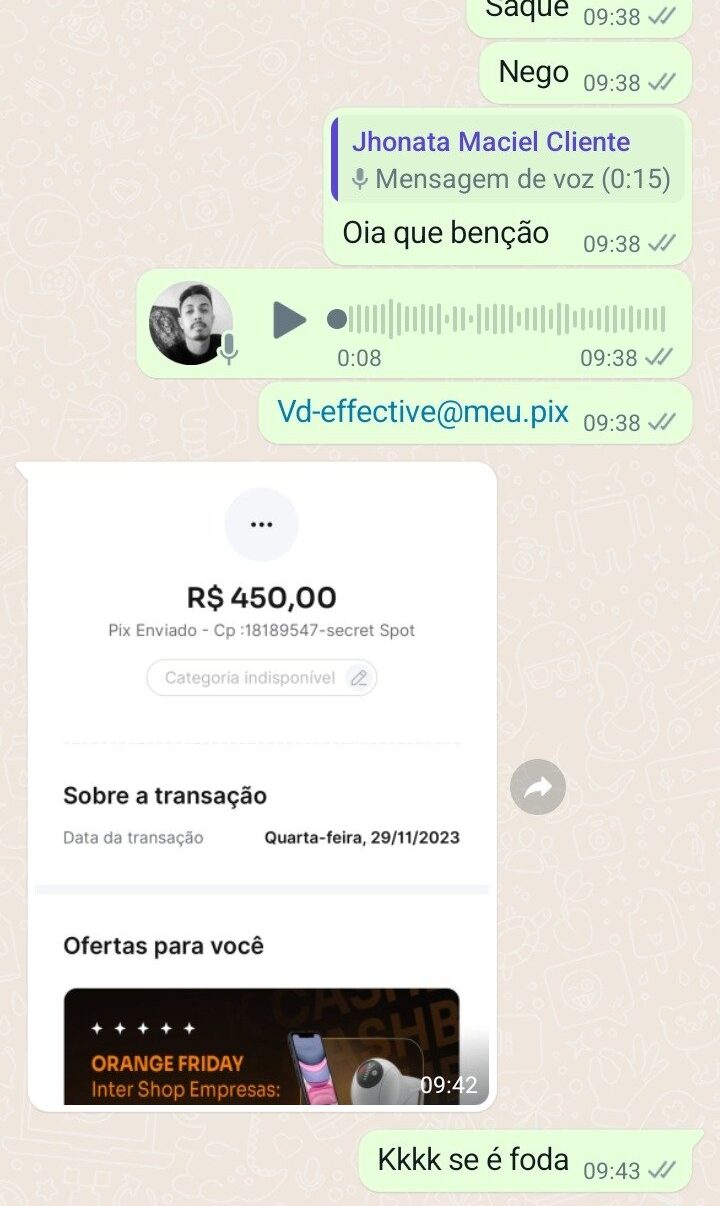This screenshot has width=720, height=1206.
Task: Jump to the quoted Jhonata Maciel Cliente voice message
Action: pyautogui.click(x=508, y=160)
